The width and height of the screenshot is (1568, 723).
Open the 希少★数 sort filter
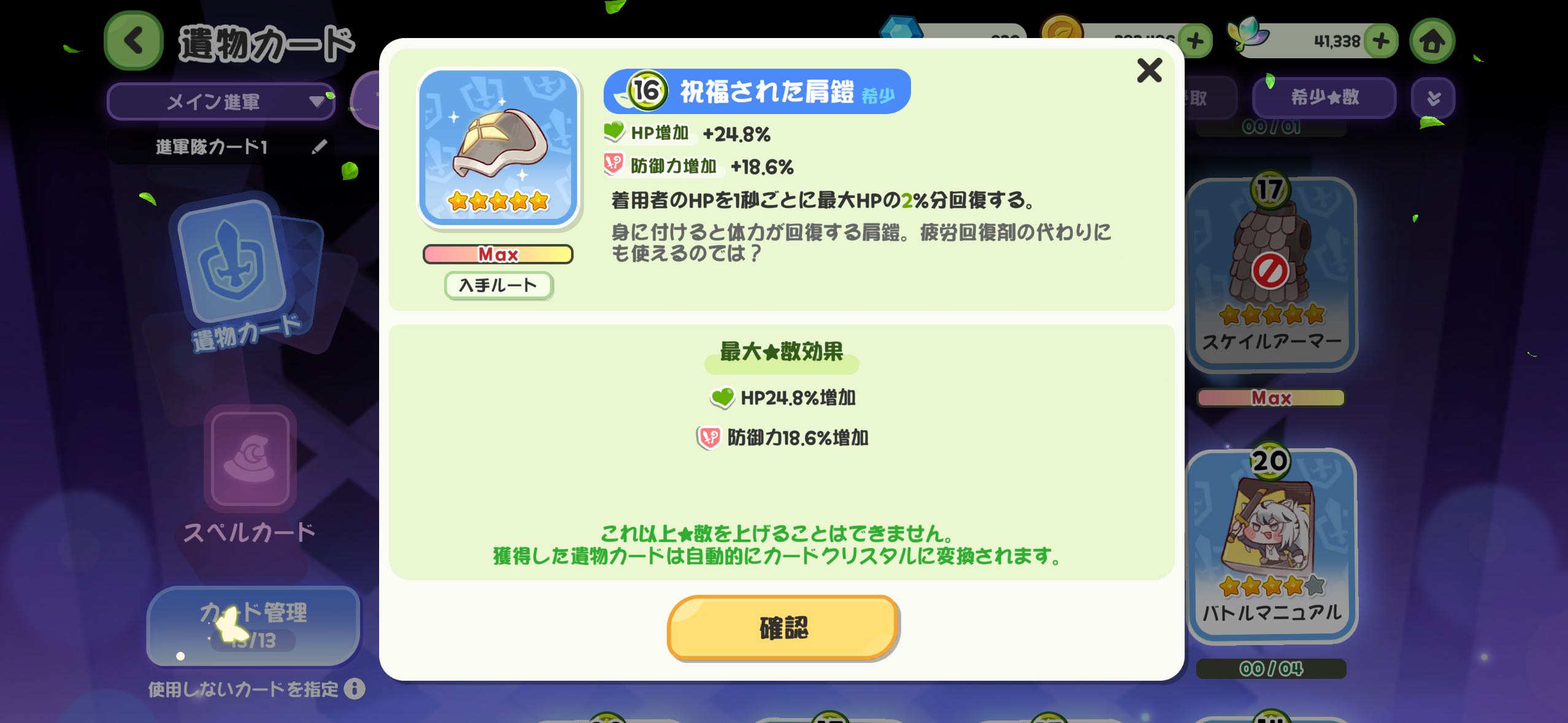[1324, 98]
